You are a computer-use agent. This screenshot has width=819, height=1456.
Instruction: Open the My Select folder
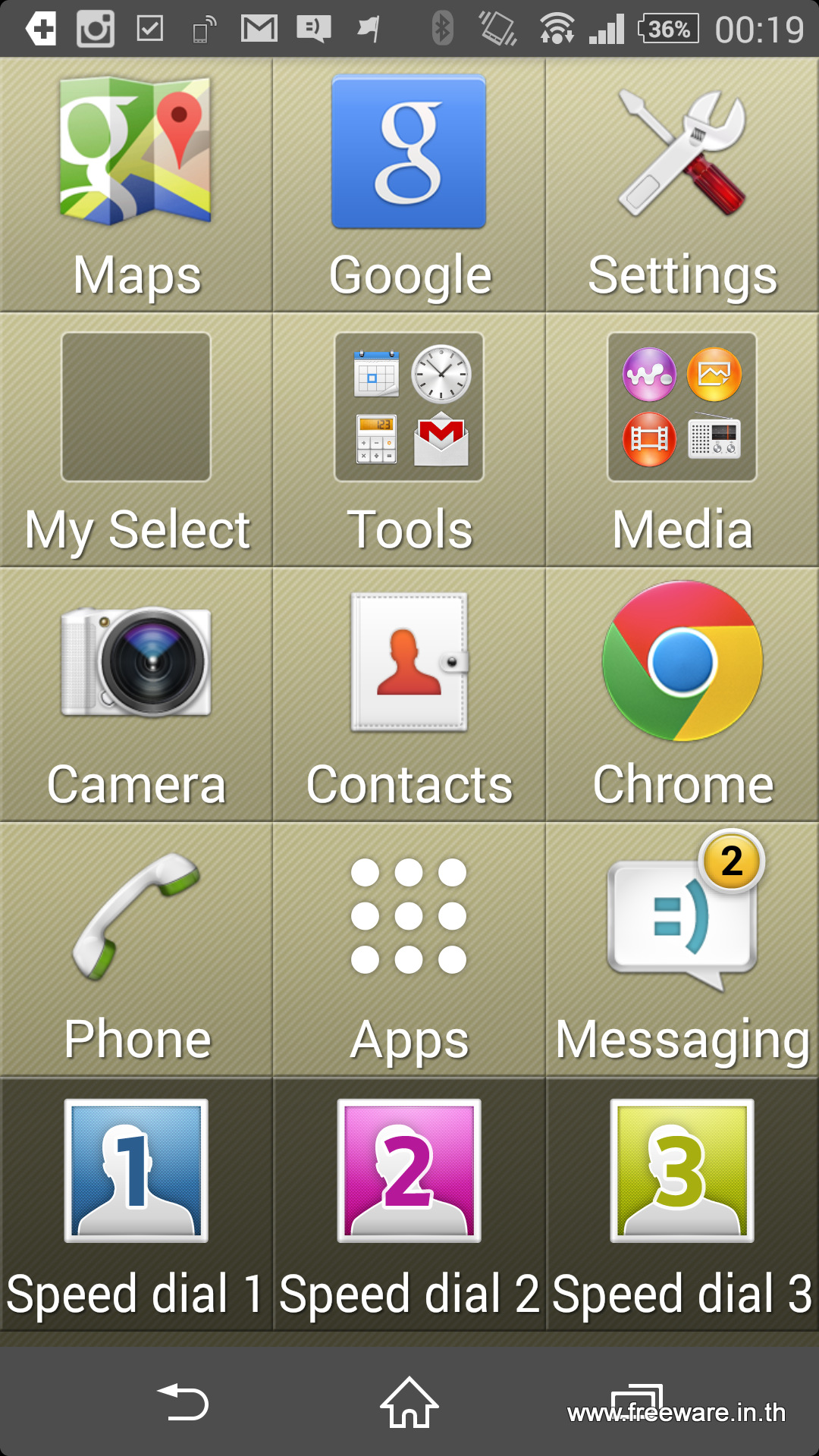(136, 440)
